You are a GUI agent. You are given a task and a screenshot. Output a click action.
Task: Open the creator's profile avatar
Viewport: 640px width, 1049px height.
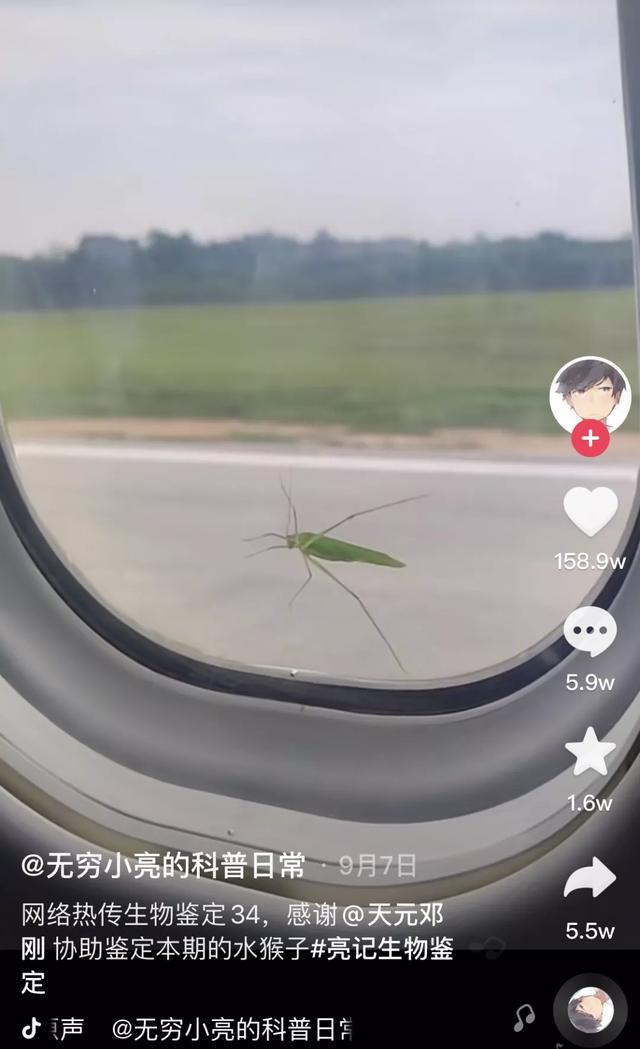coord(590,393)
